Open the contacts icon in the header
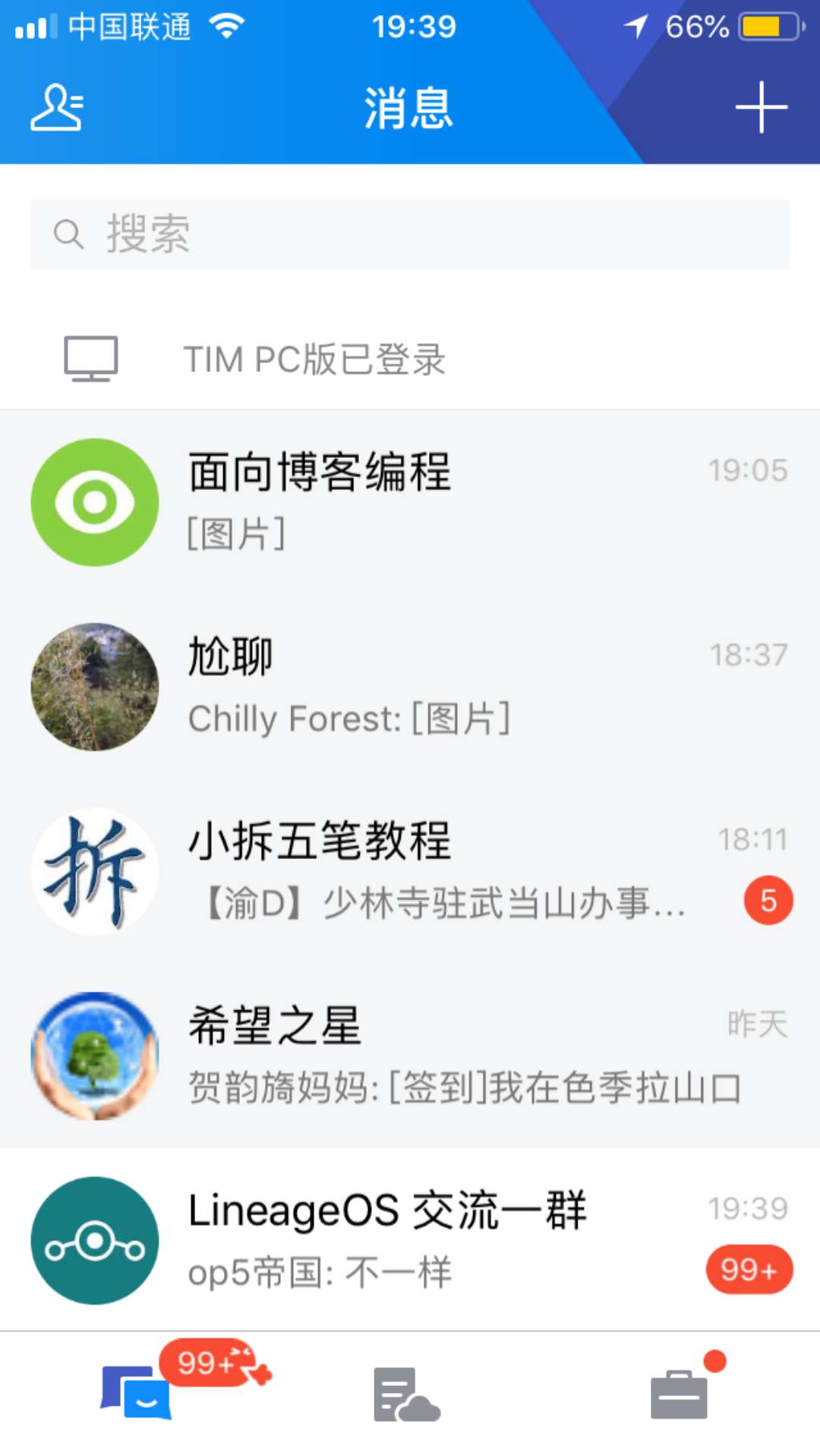Screen dimensions: 820x1456 tap(57, 108)
